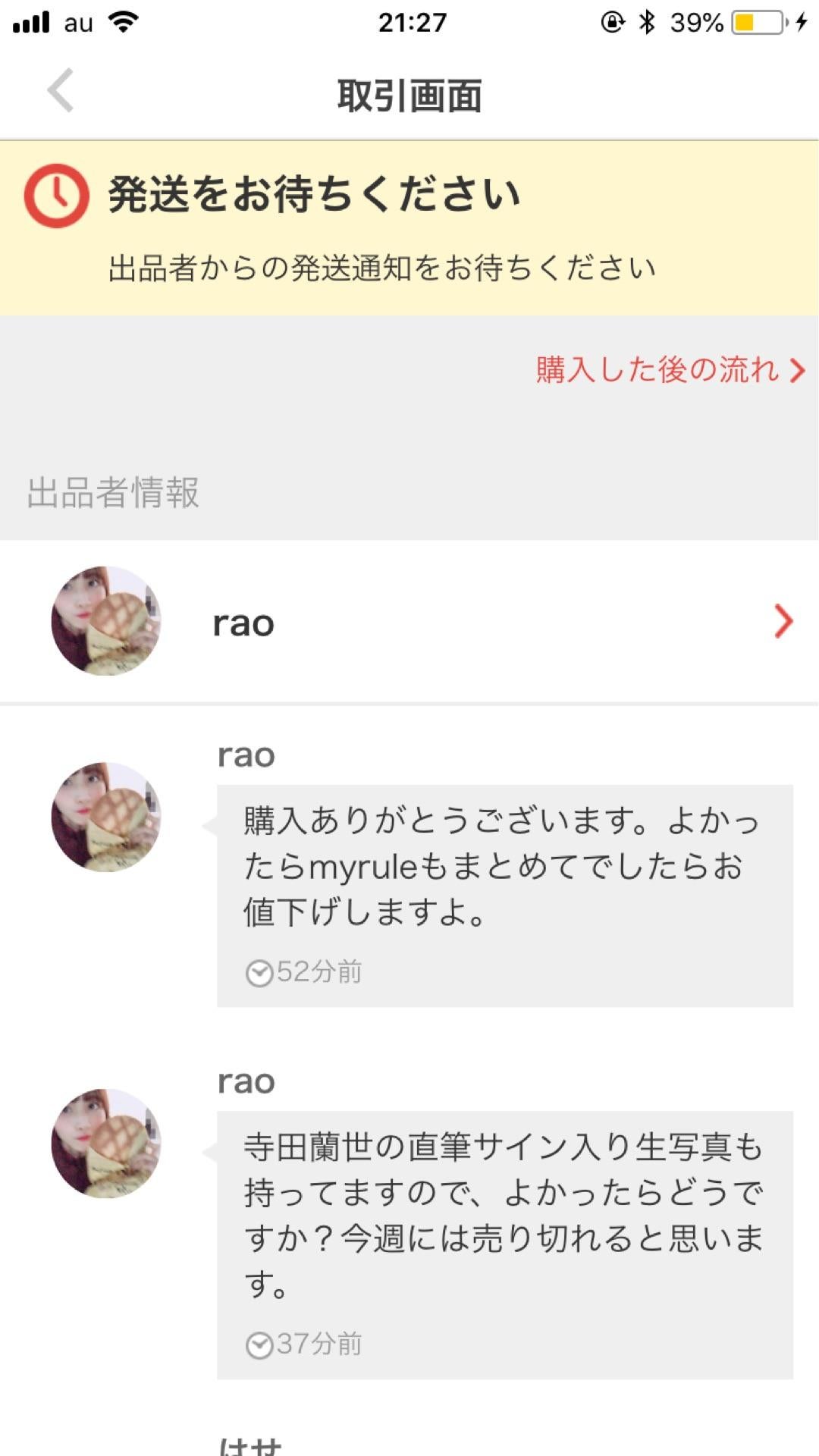
Task: Tap rao's avatar on the second chat message
Action: pyautogui.click(x=106, y=1144)
